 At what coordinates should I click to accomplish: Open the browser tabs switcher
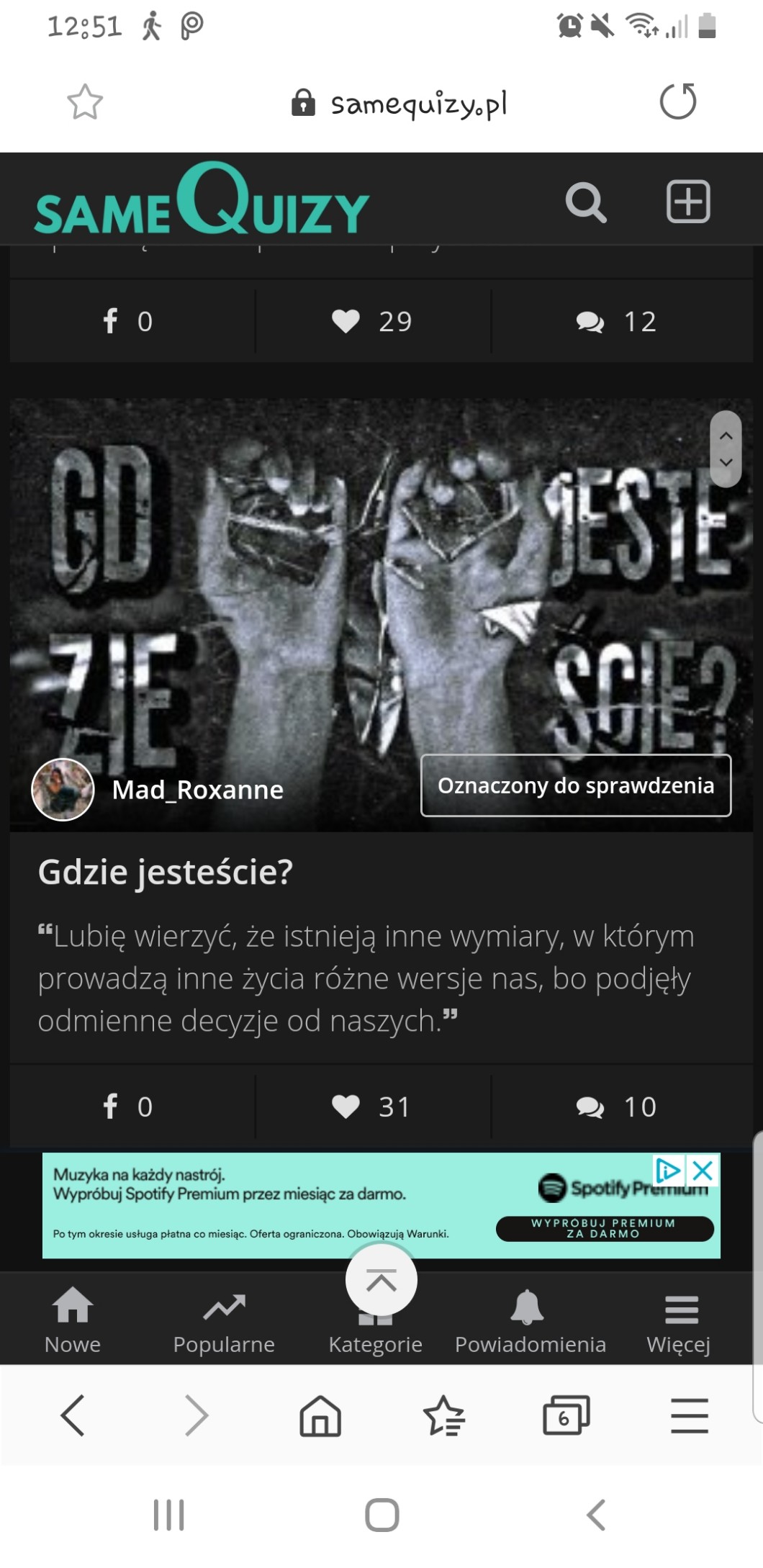click(x=566, y=1415)
